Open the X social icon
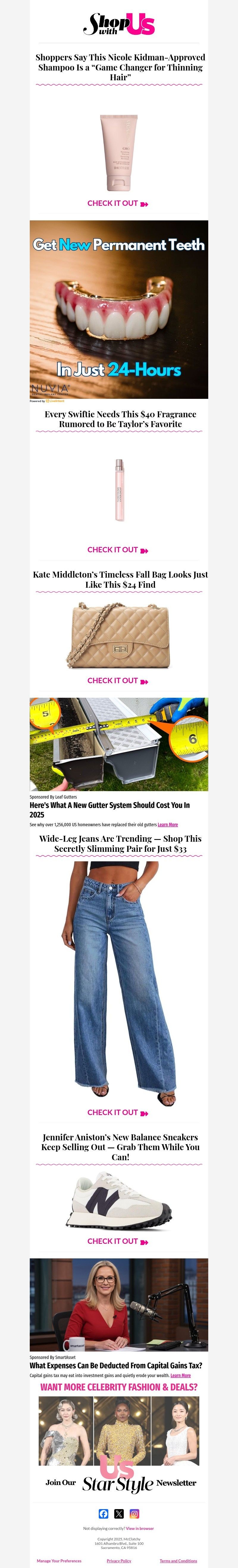The width and height of the screenshot is (238, 1568). point(119,1514)
